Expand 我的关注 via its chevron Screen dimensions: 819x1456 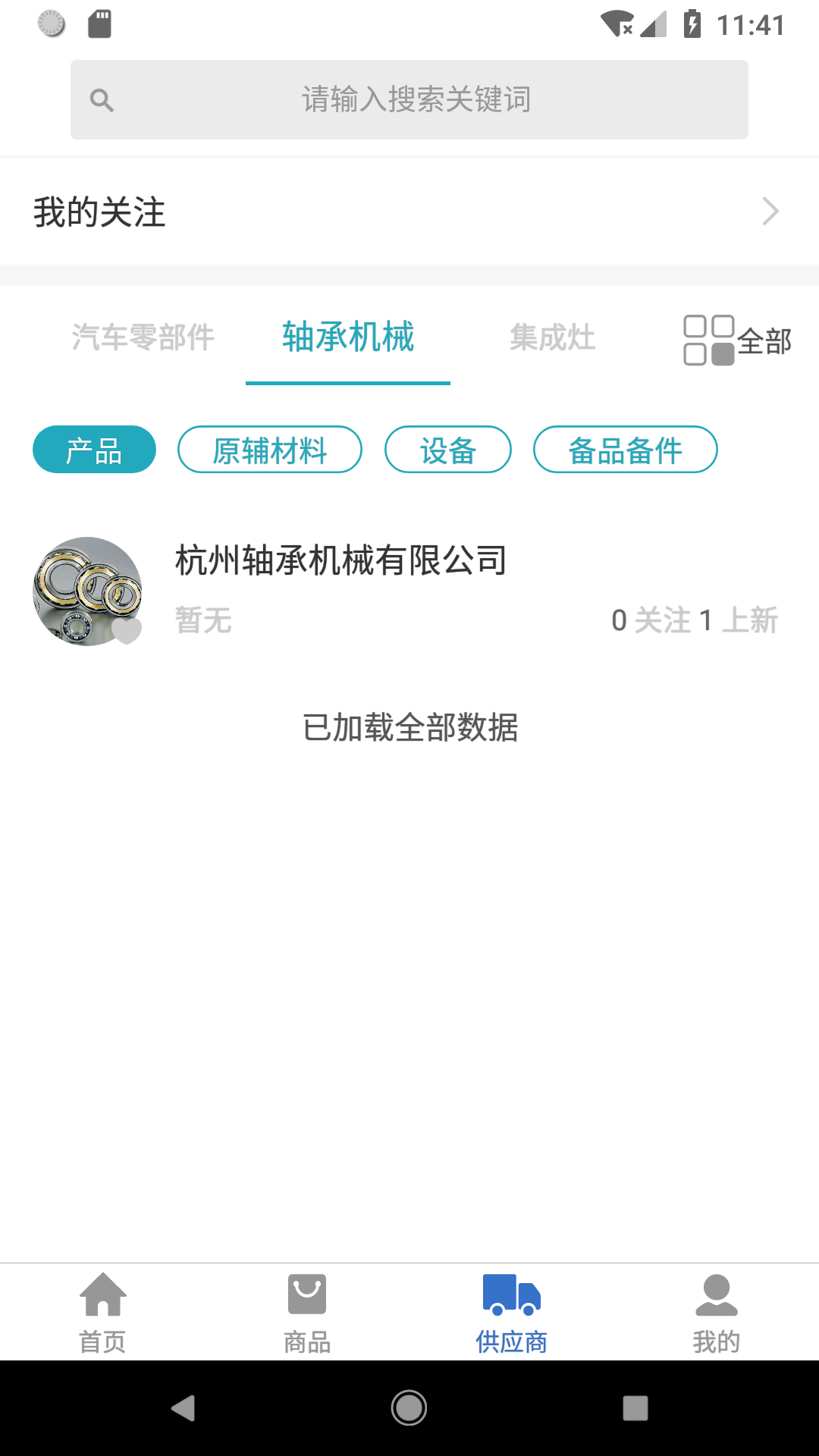pos(770,211)
